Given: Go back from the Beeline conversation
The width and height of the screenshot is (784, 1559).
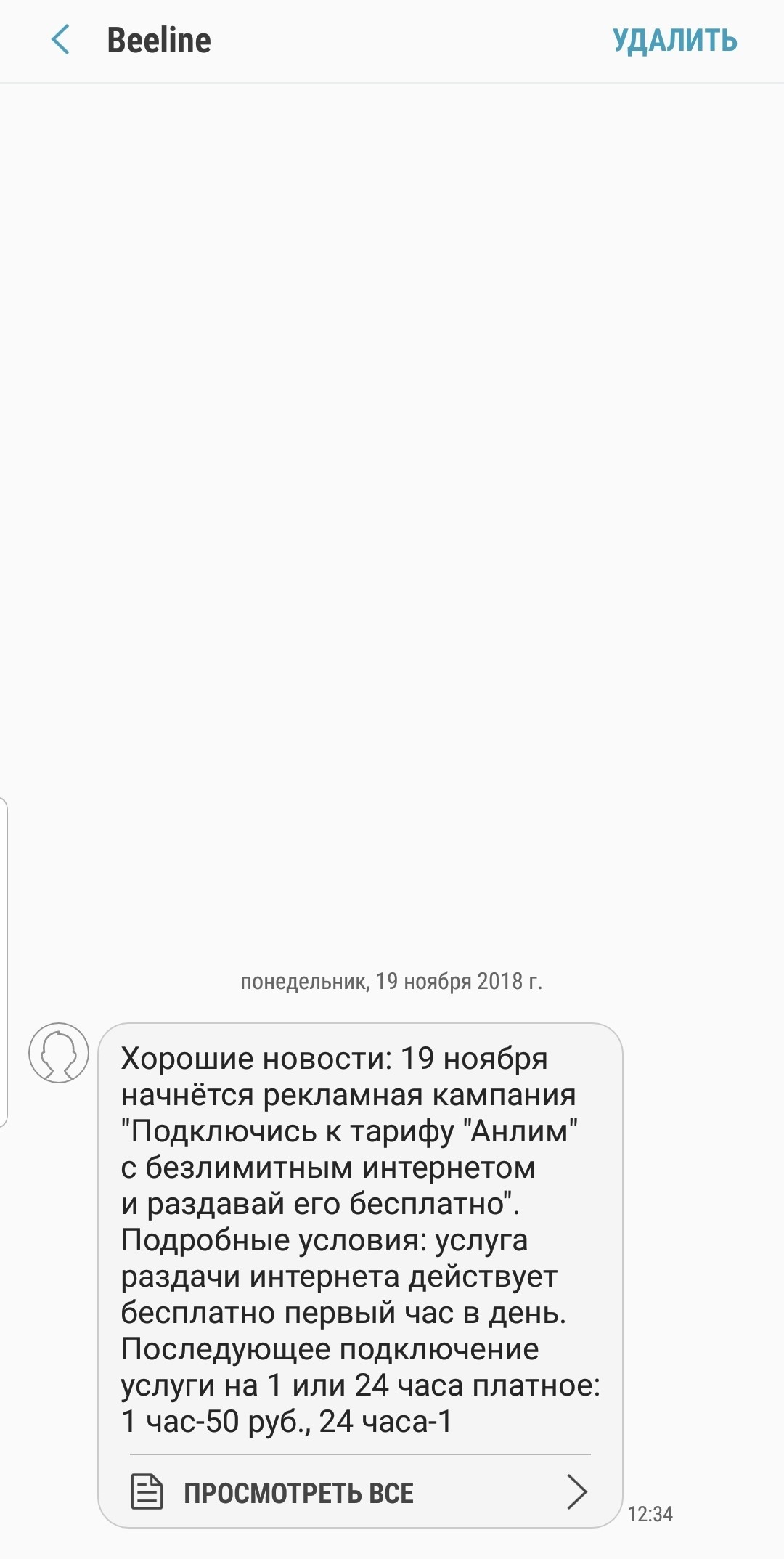Looking at the screenshot, I should pos(61,40).
